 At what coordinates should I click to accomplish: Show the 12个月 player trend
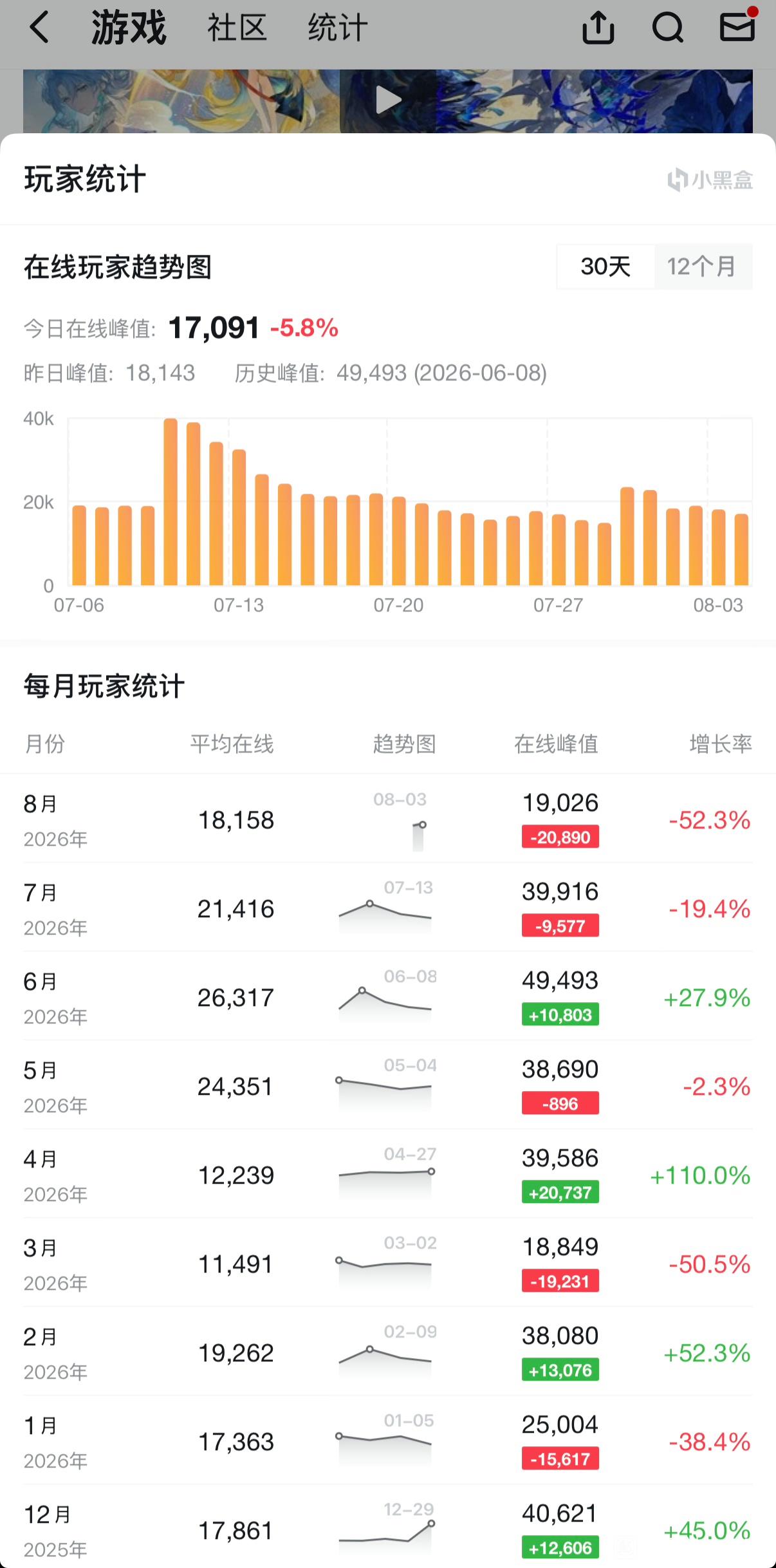click(703, 266)
